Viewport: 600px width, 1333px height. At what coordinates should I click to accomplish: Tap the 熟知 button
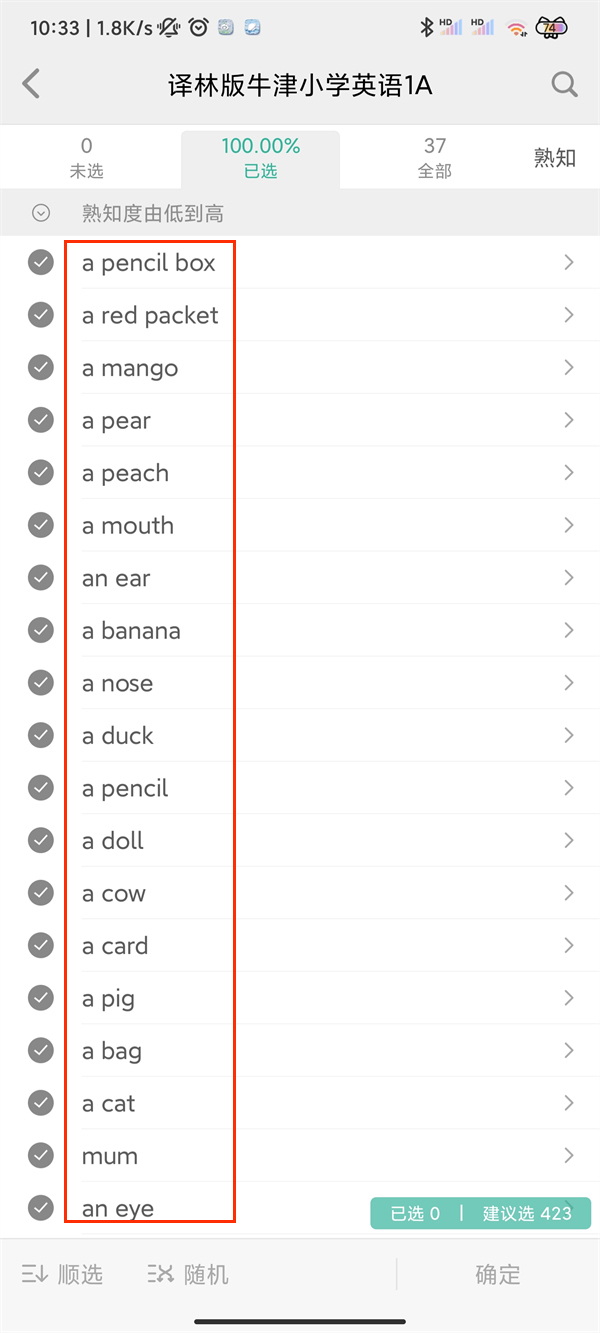(x=554, y=158)
